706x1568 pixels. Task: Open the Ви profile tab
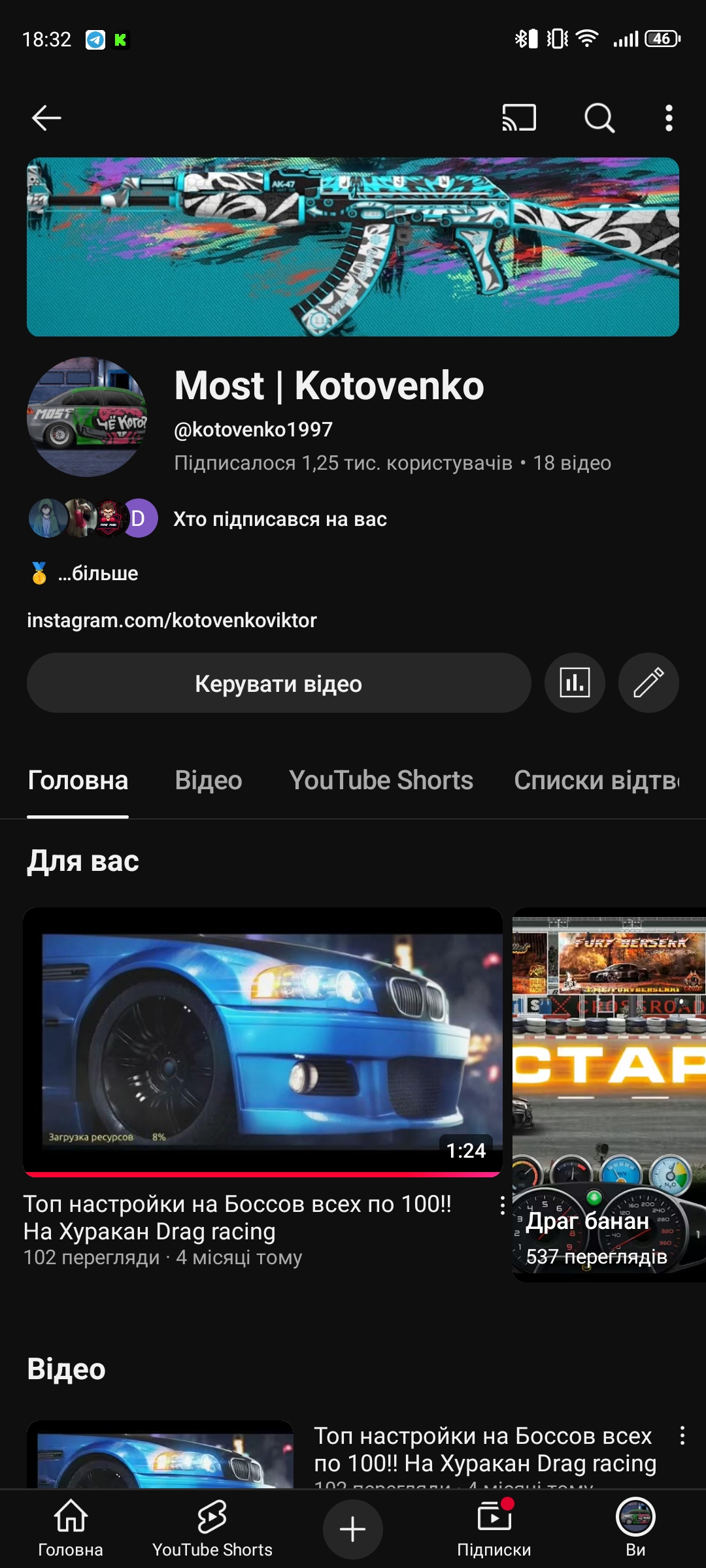pos(635,1529)
